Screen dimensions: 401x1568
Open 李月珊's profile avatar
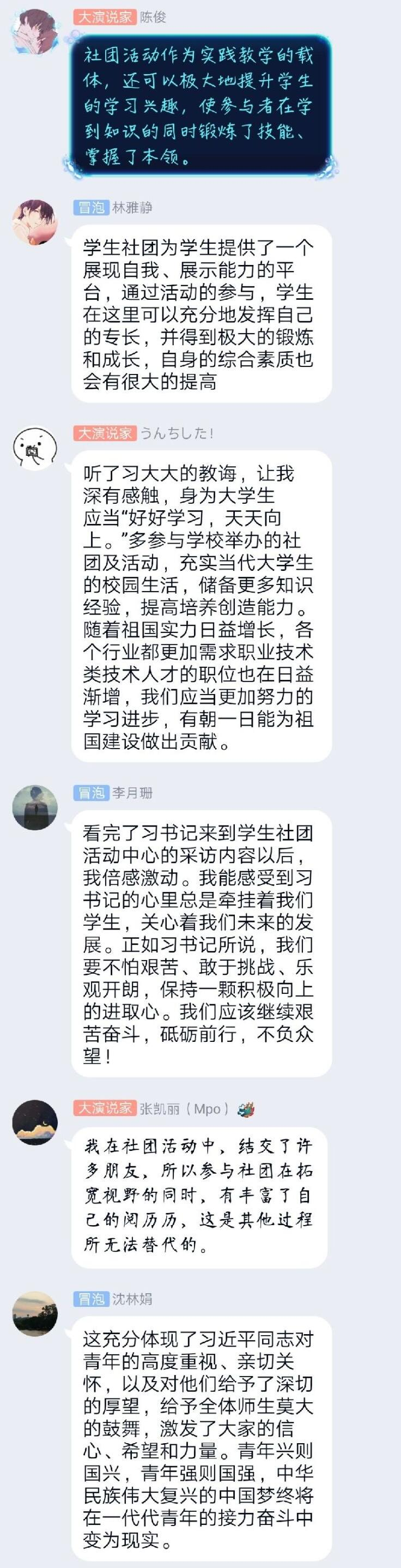[35, 807]
